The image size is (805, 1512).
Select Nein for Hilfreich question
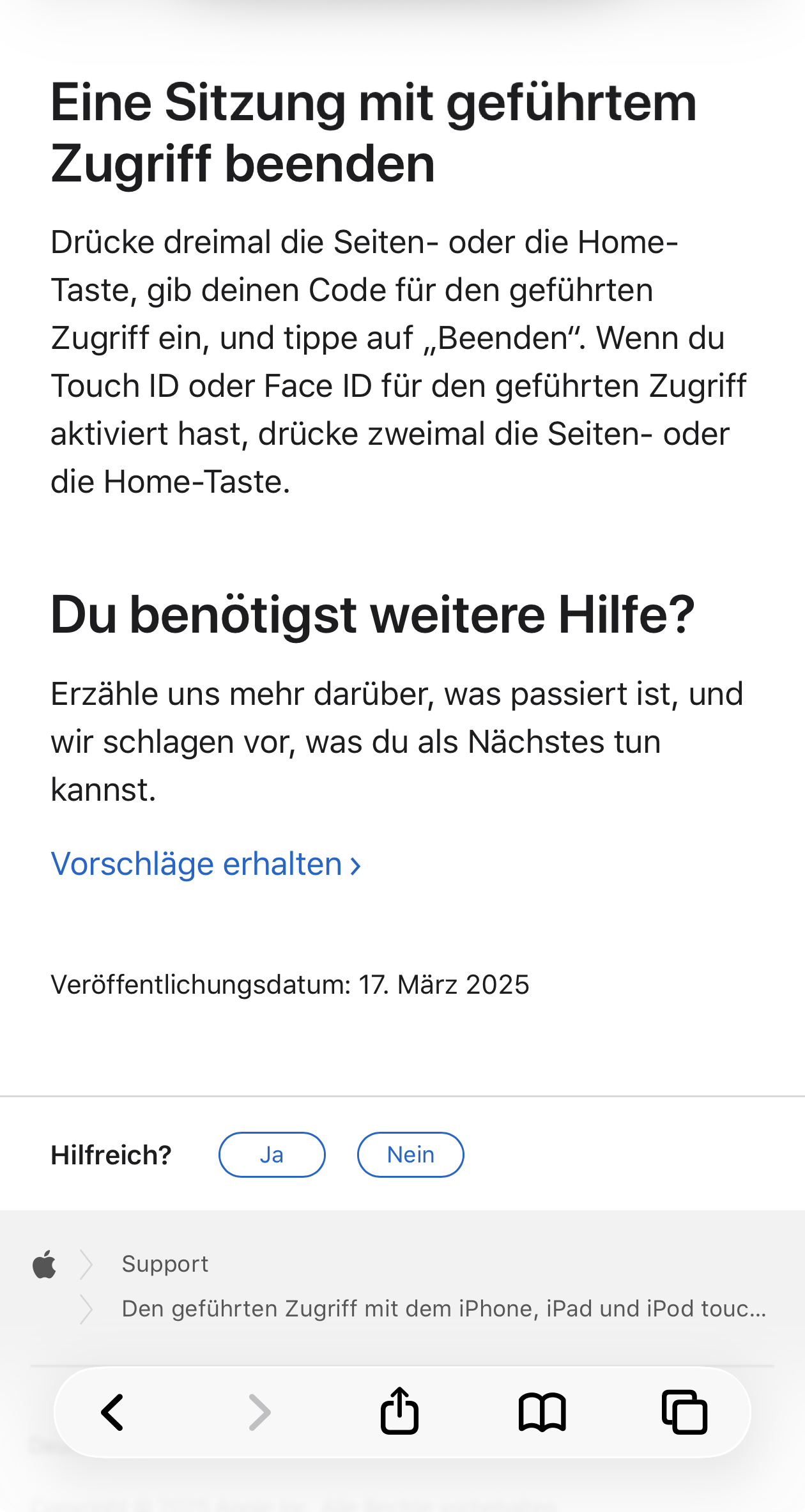click(410, 1155)
